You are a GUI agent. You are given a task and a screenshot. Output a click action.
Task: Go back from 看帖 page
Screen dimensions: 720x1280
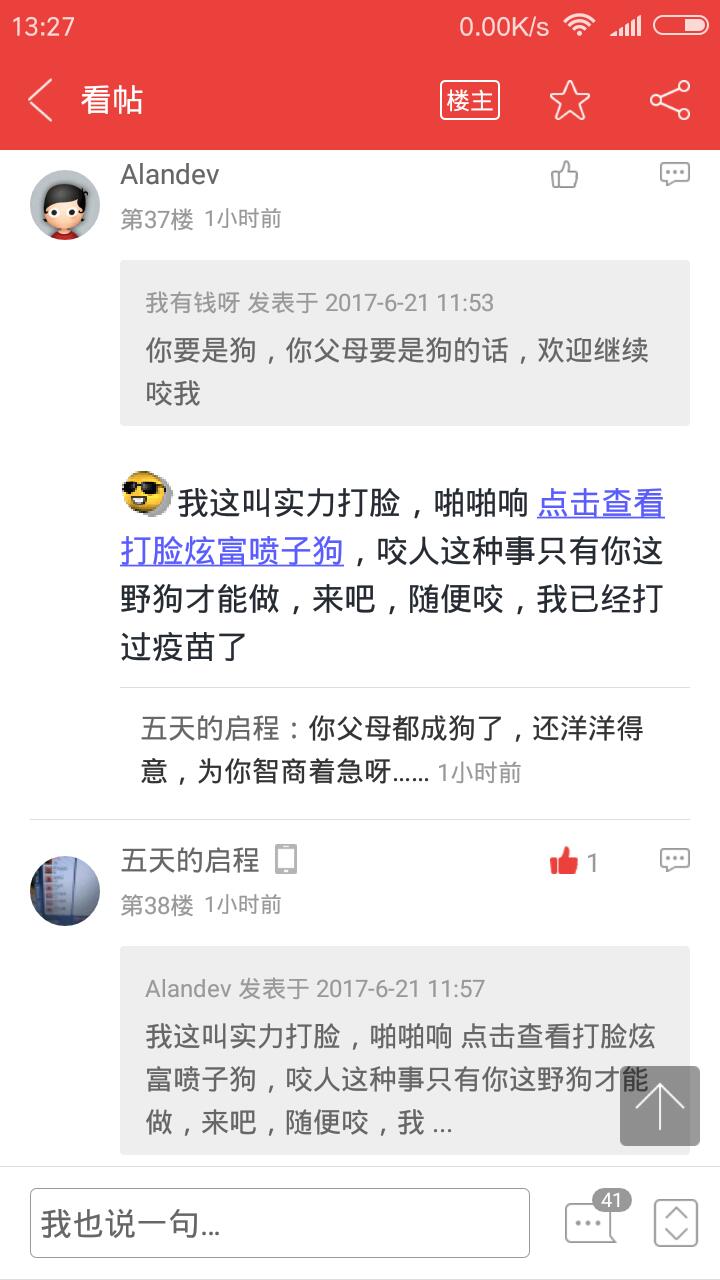(41, 101)
